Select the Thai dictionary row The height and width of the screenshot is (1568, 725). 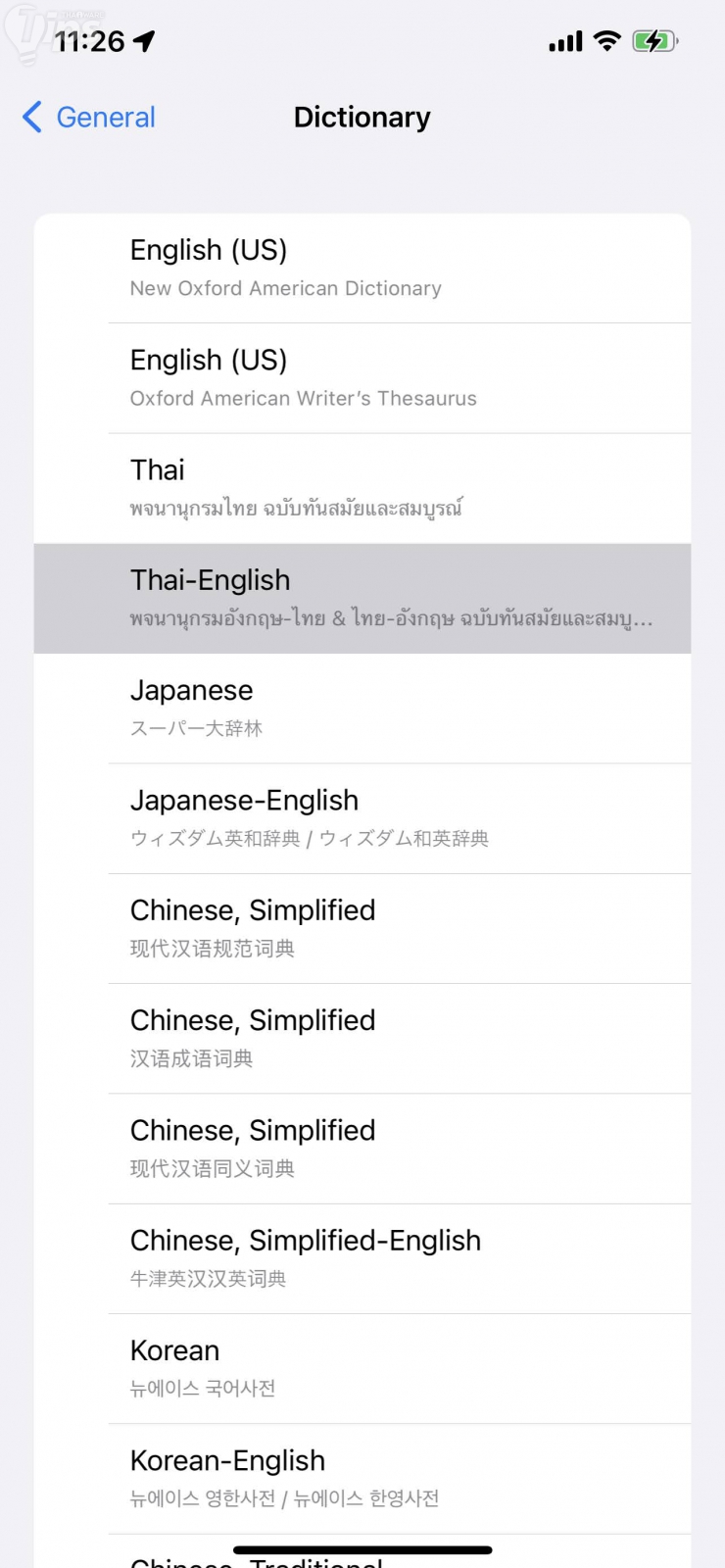pos(362,488)
